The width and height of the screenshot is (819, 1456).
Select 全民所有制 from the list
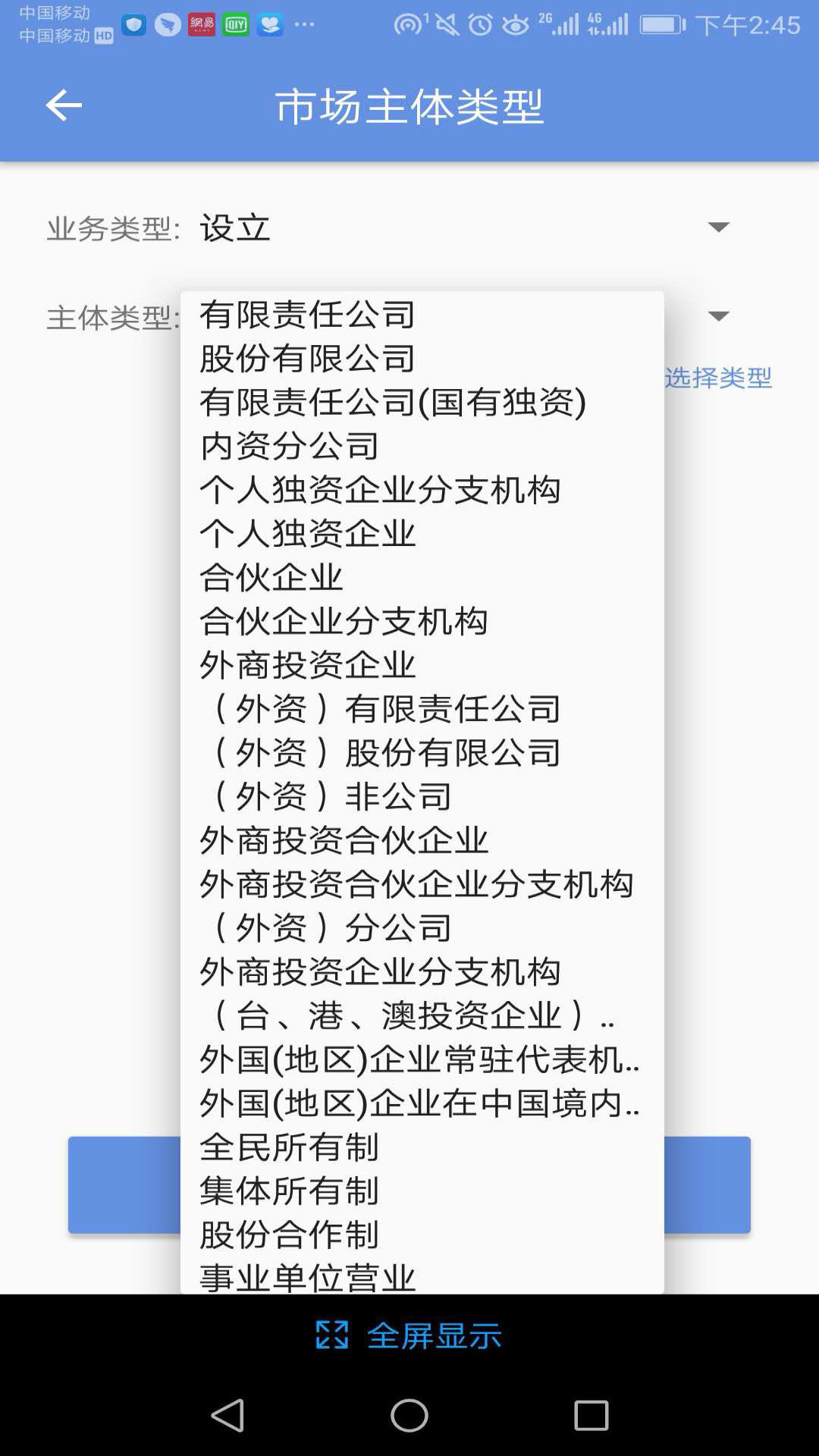[x=290, y=1148]
